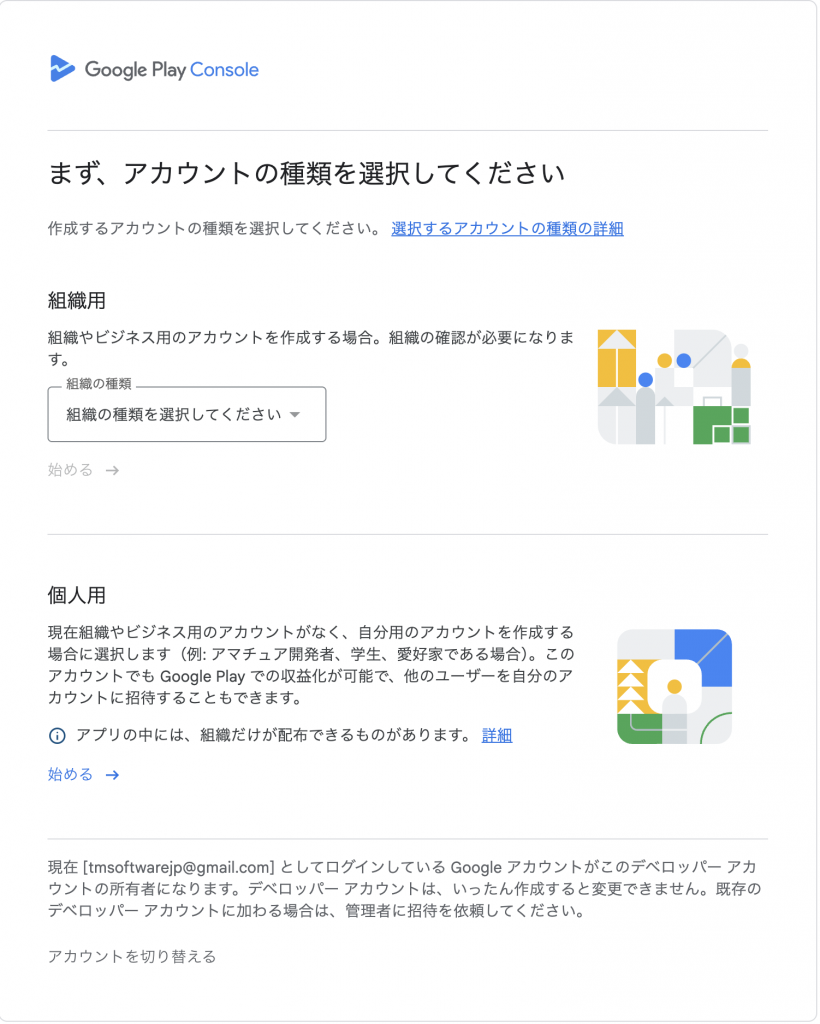Open the 詳細 link about organization-only apps
The width and height of the screenshot is (820, 1024).
tap(497, 735)
